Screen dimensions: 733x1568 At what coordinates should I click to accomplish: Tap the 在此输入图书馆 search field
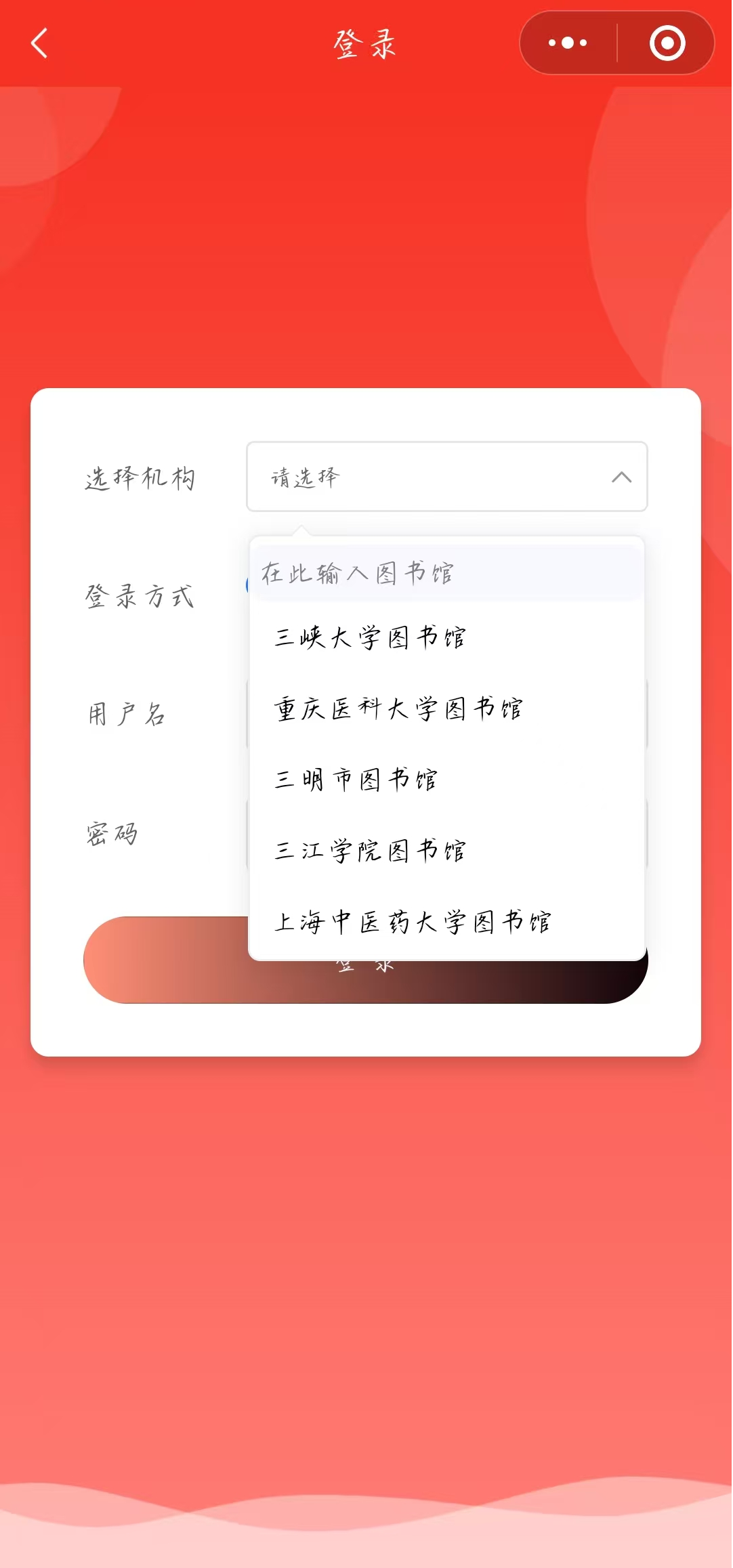point(446,573)
